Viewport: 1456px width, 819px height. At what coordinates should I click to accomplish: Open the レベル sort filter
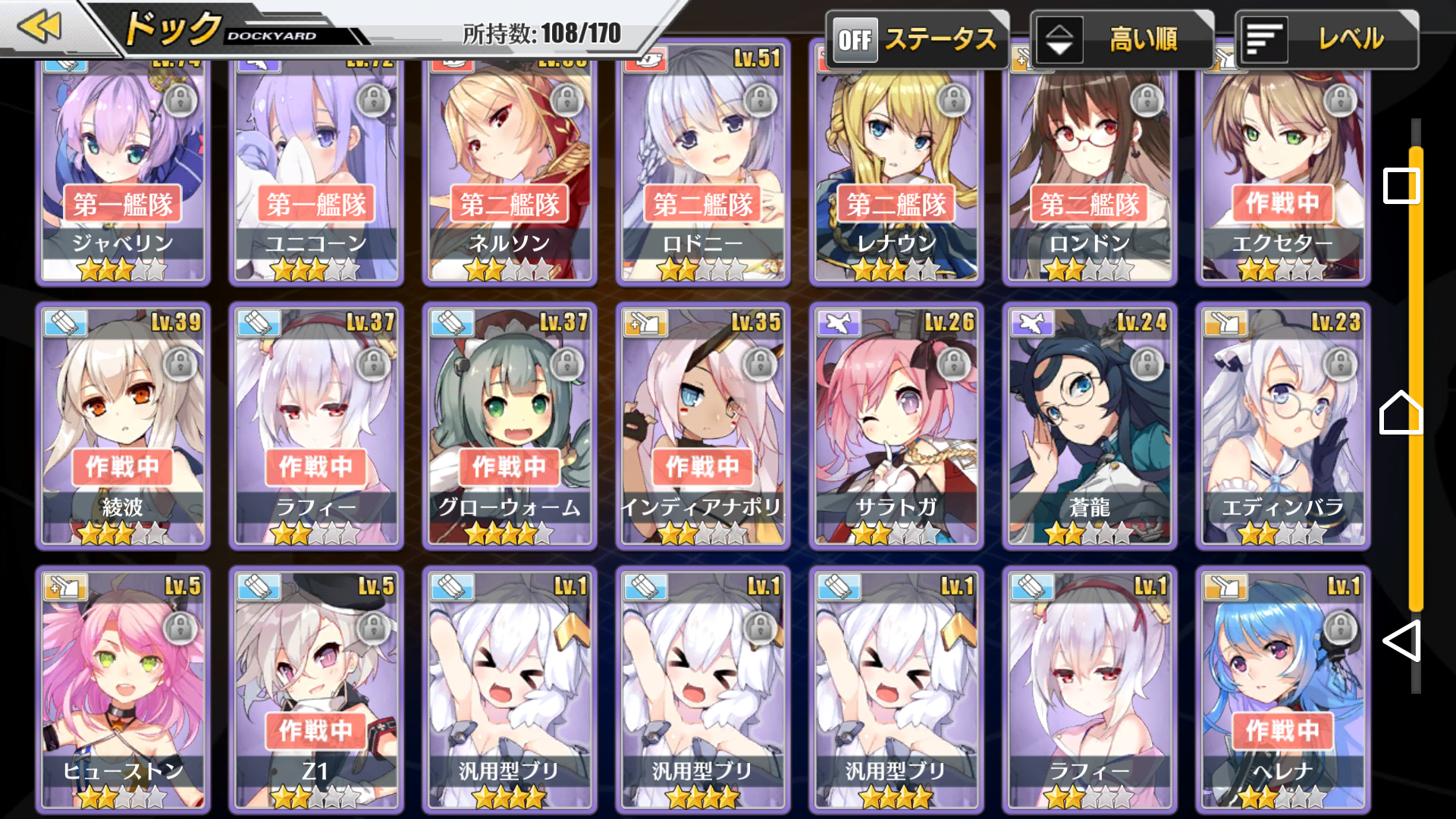1326,39
